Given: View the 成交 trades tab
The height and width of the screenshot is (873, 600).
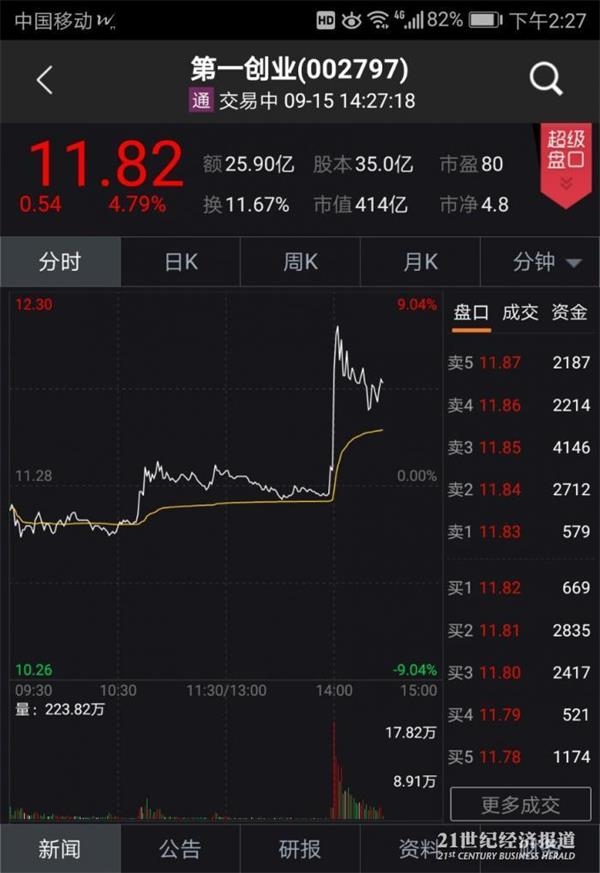Looking at the screenshot, I should click(x=520, y=313).
